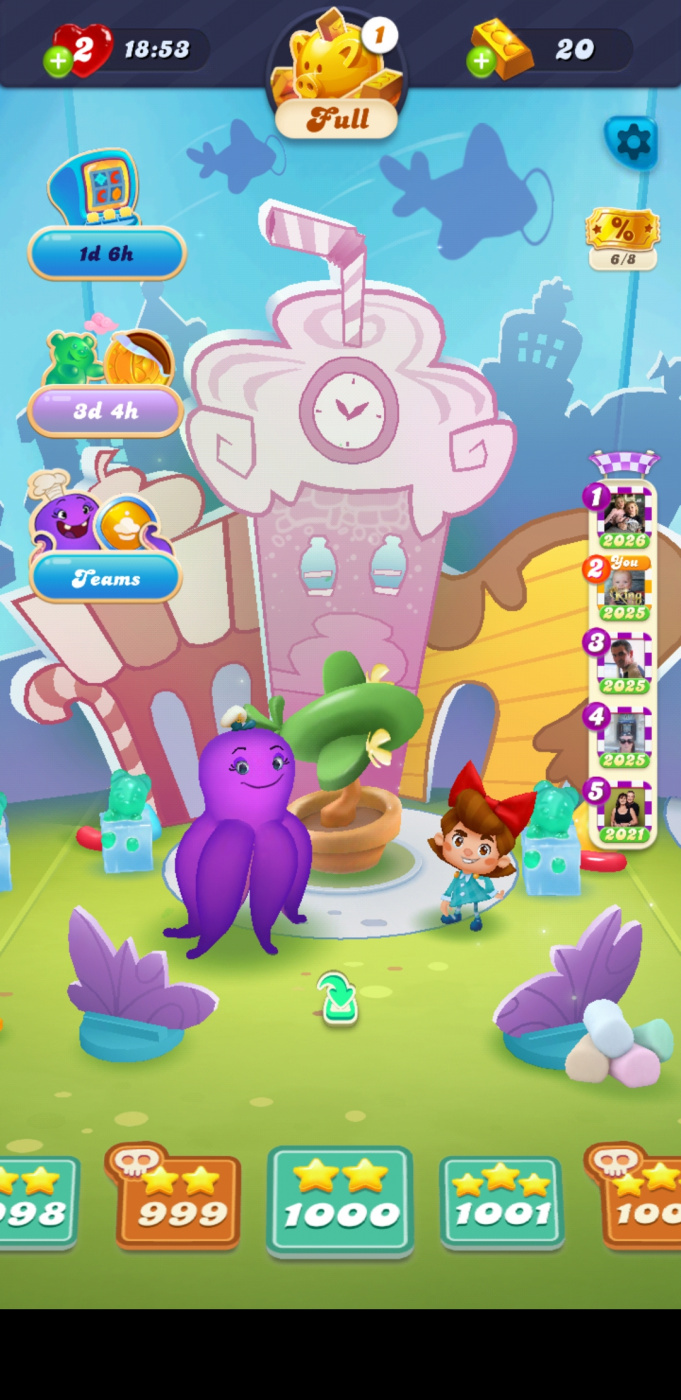Tap the green down arrow icon
The height and width of the screenshot is (1400, 681).
tap(338, 999)
